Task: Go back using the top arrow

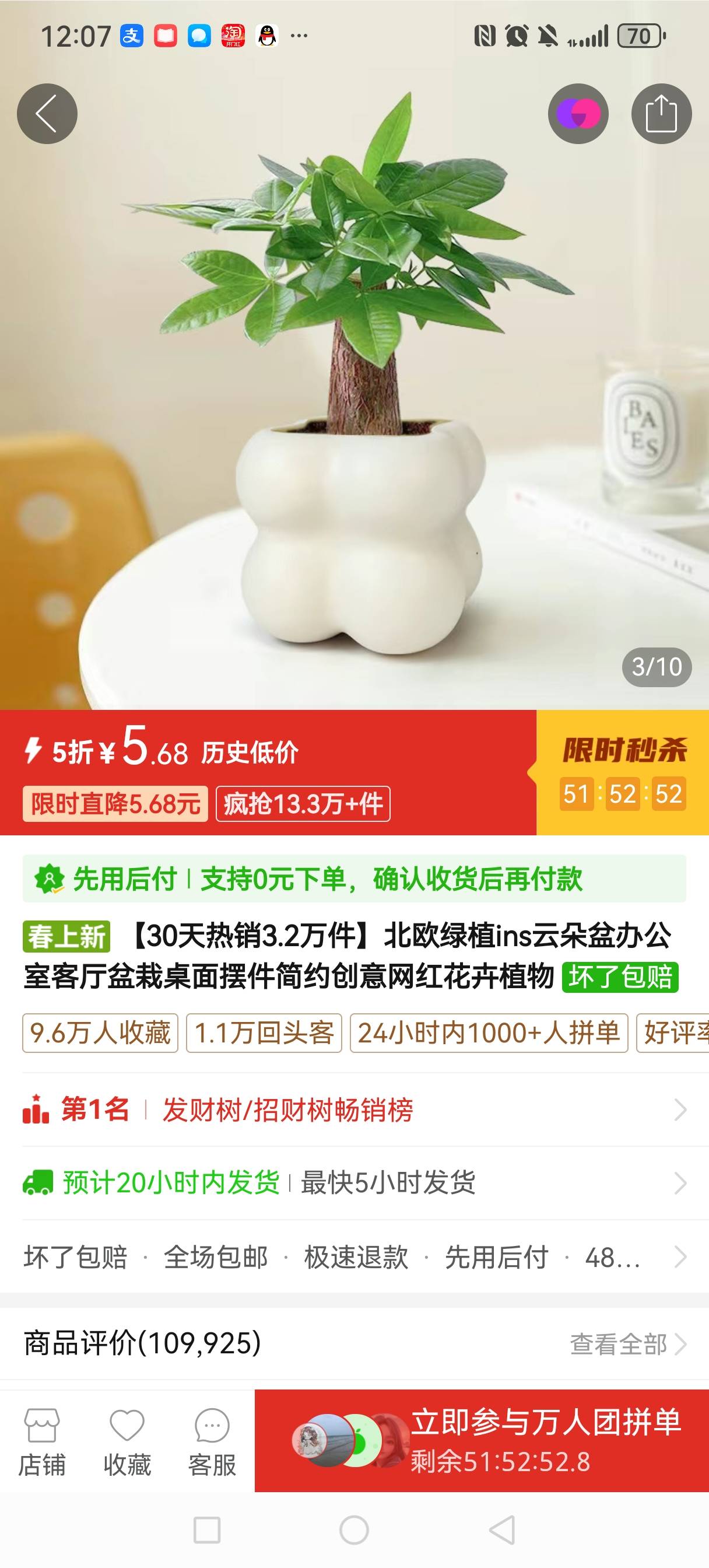Action: point(47,114)
